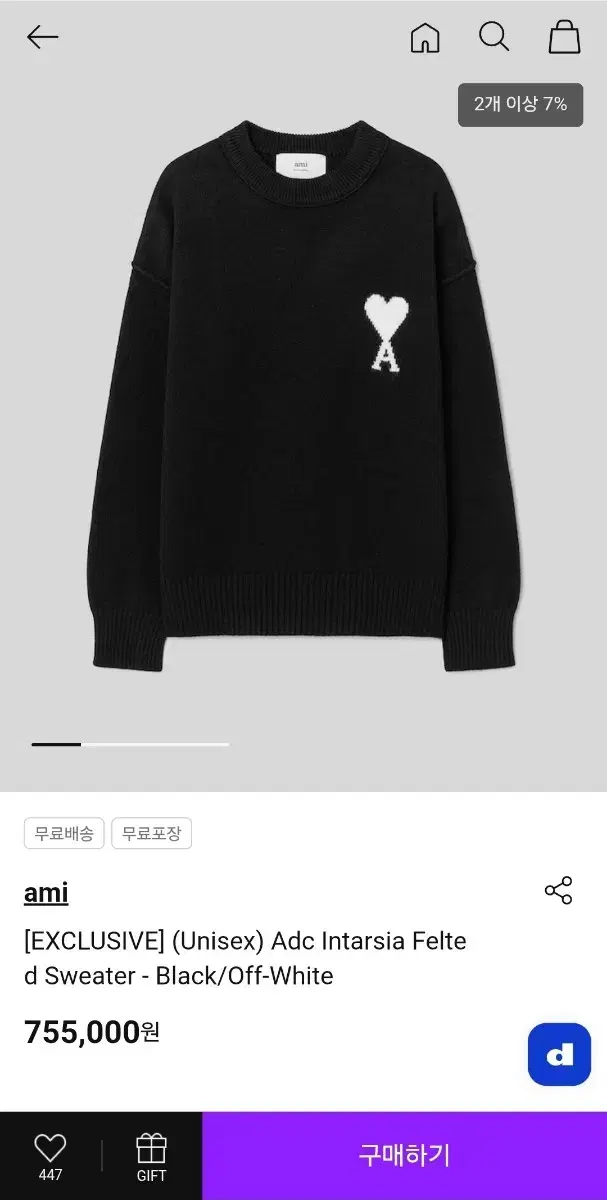Tap the blue floating d button

559,1054
